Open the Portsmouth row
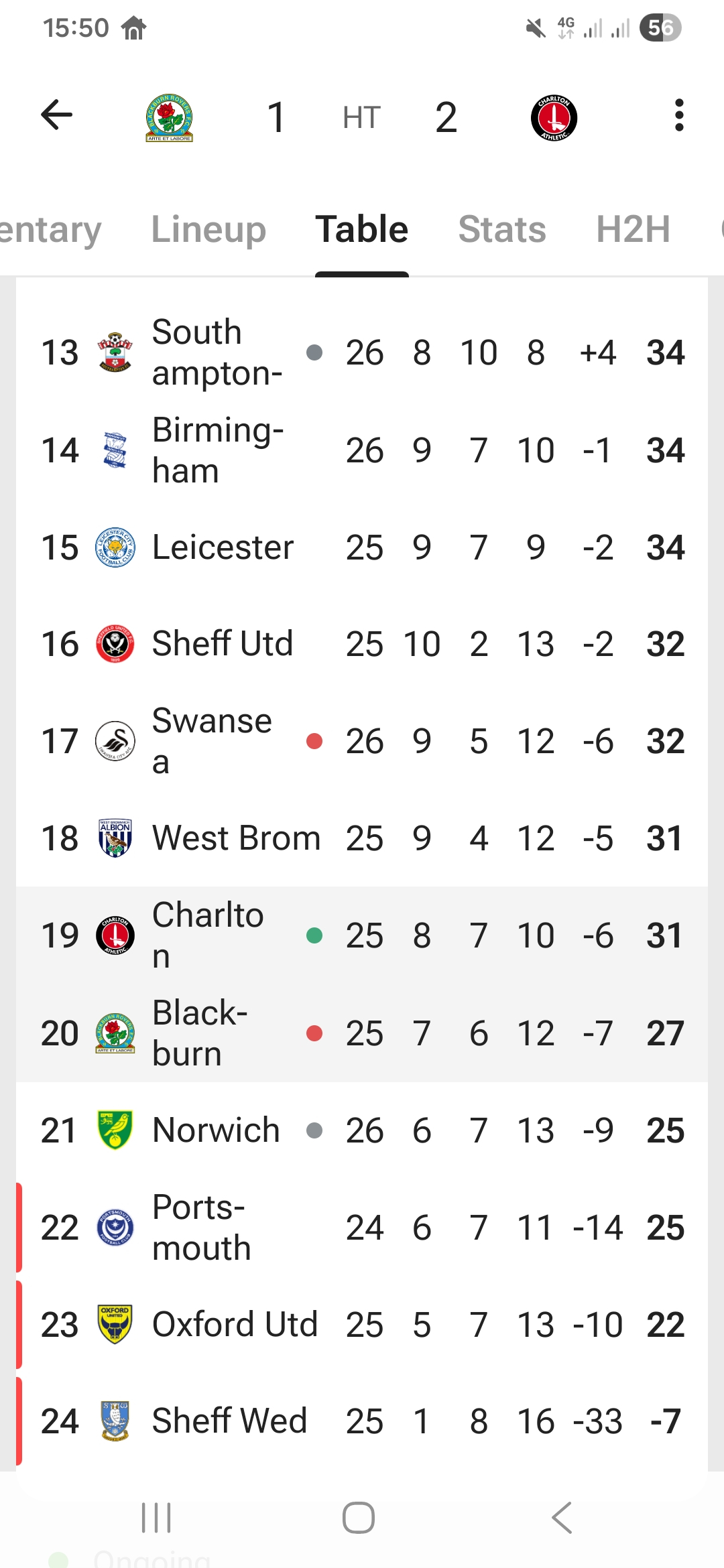 pos(362,1228)
